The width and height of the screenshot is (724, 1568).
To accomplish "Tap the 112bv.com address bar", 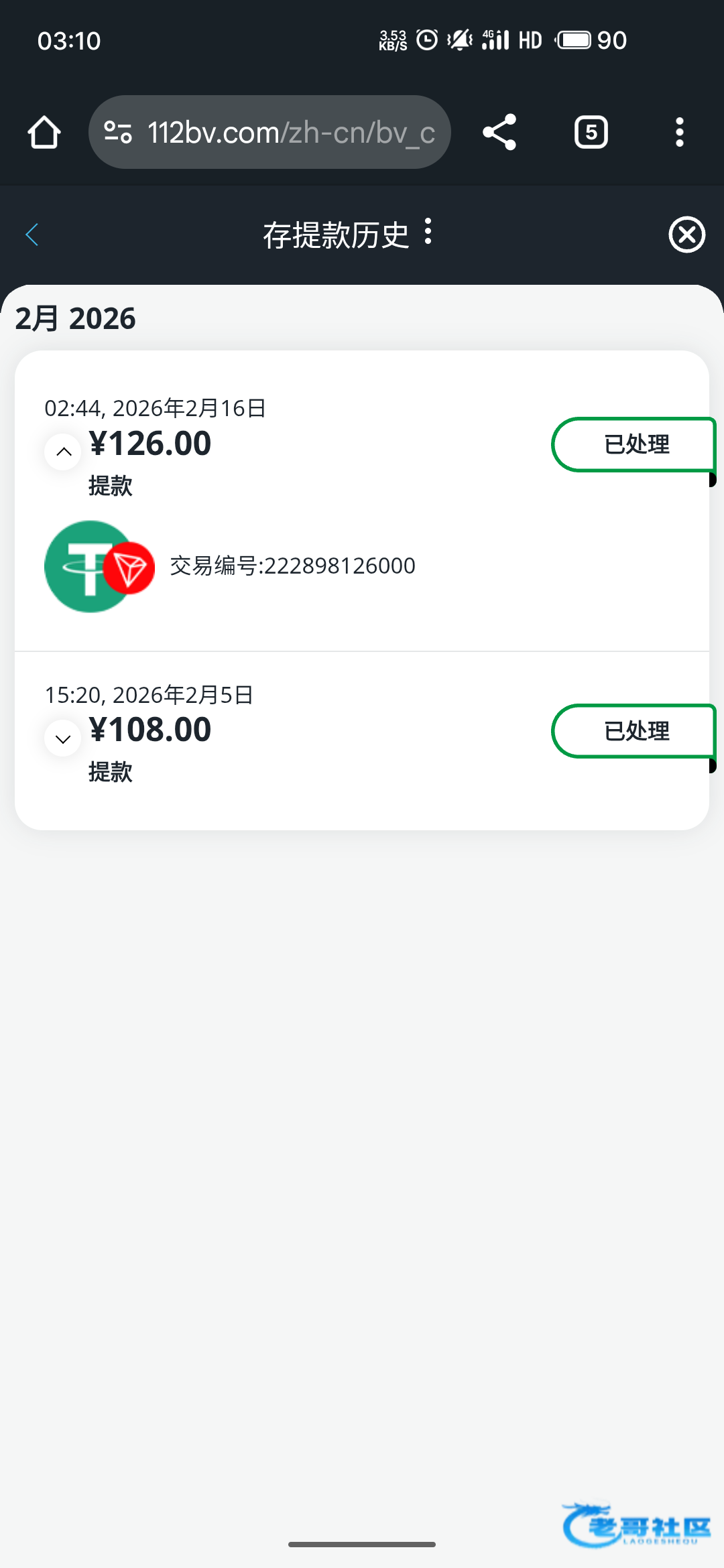I will [269, 132].
